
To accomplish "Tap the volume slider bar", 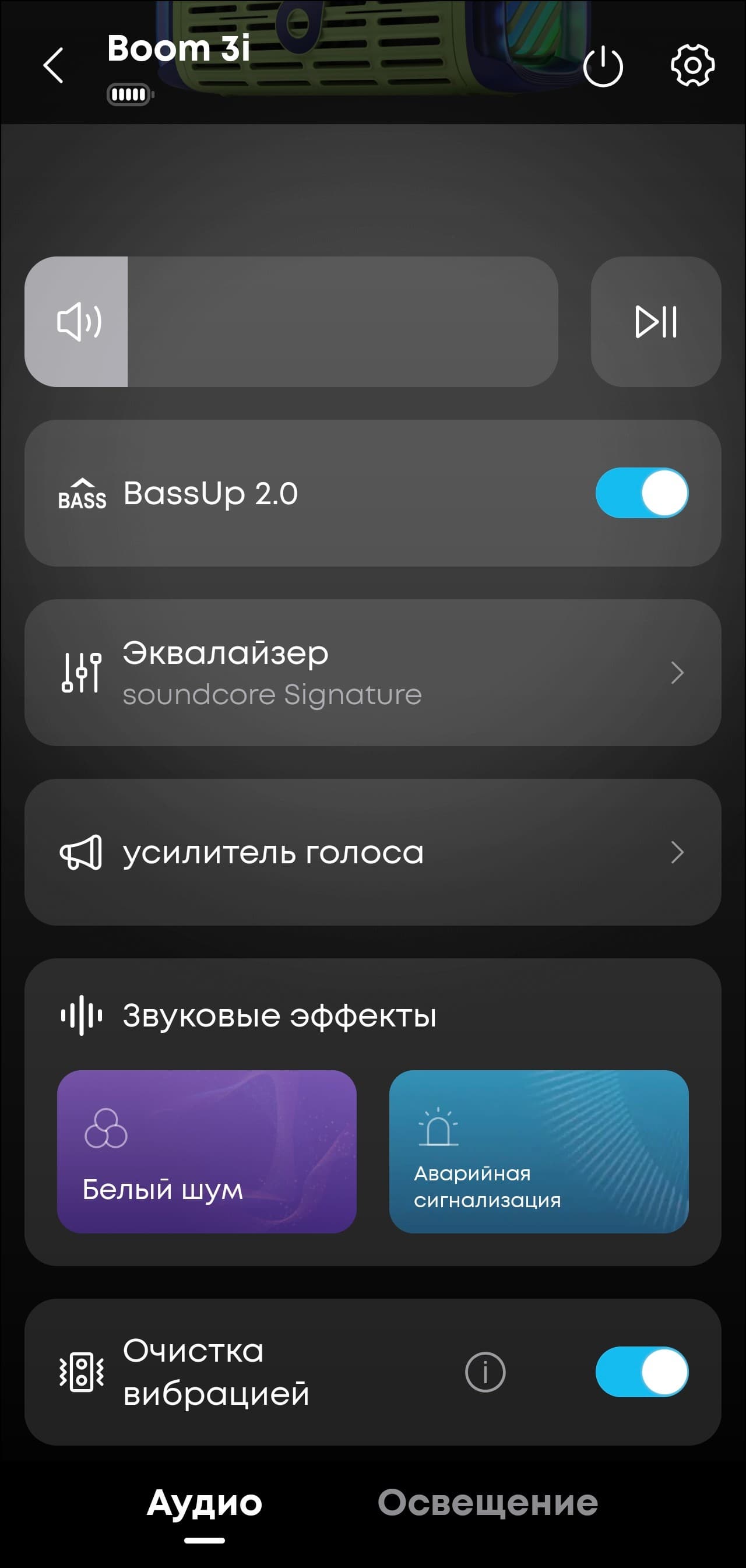I will [x=291, y=321].
